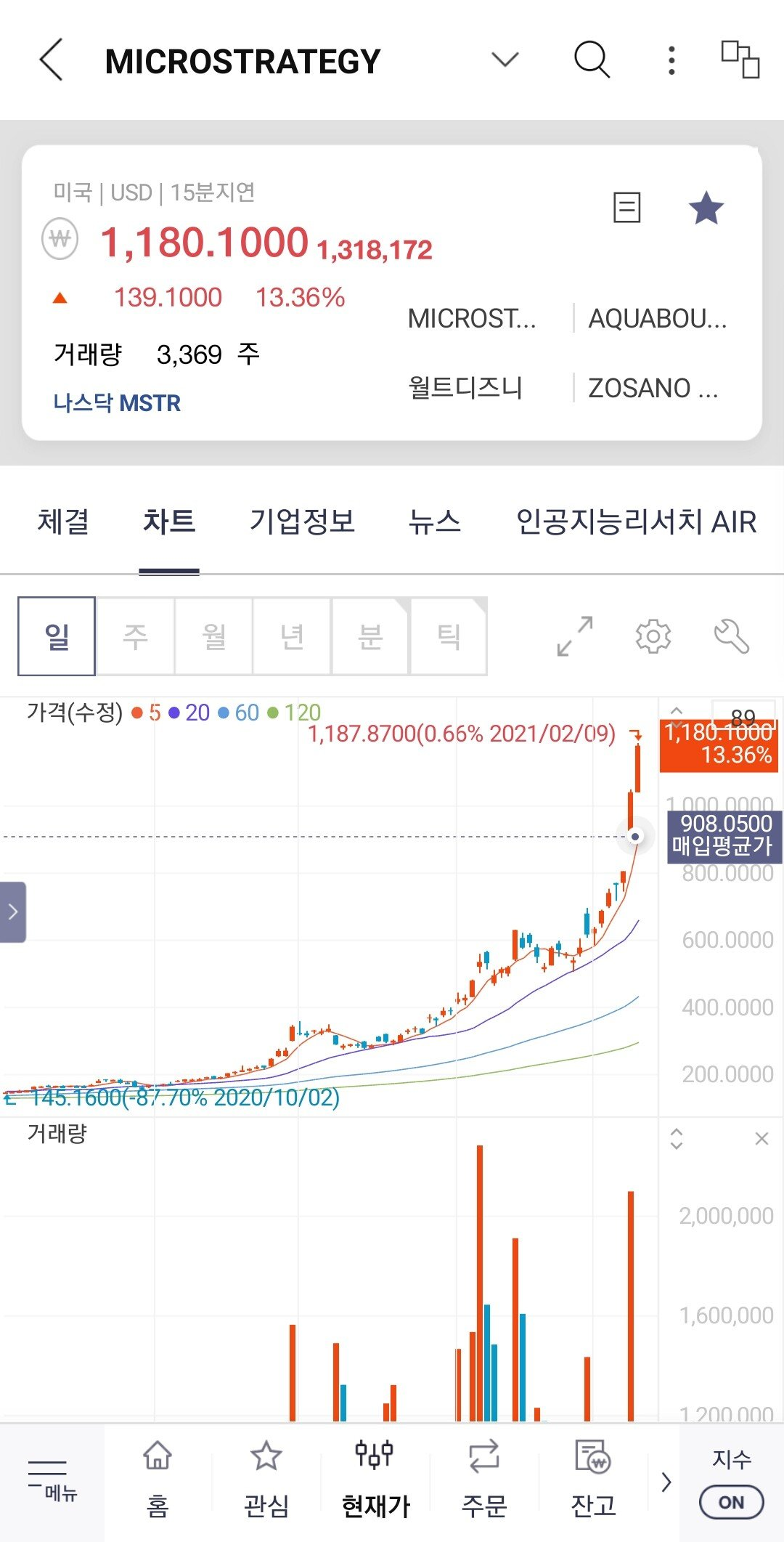
Task: Expand the chart to full screen
Action: pyautogui.click(x=575, y=636)
